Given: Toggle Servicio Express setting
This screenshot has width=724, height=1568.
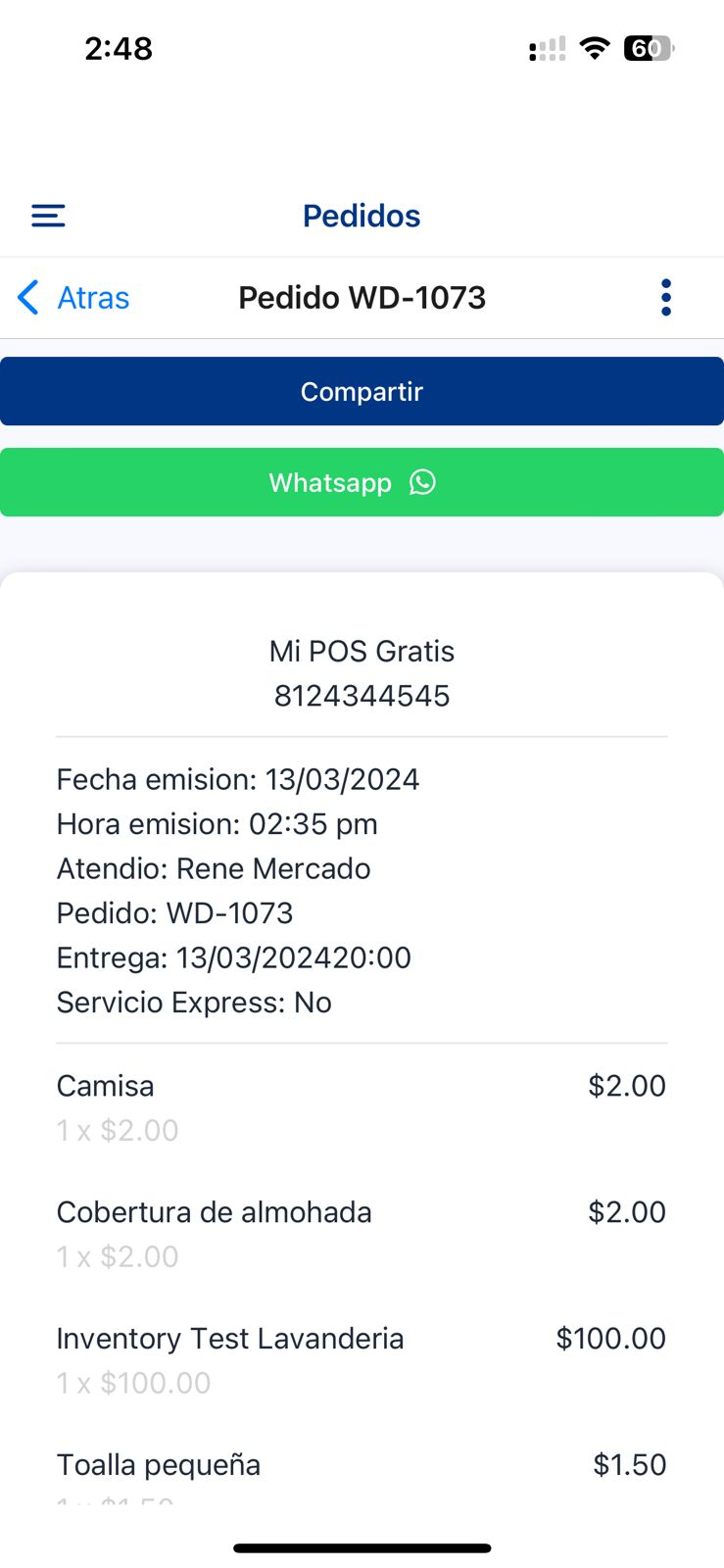Looking at the screenshot, I should (x=194, y=1002).
